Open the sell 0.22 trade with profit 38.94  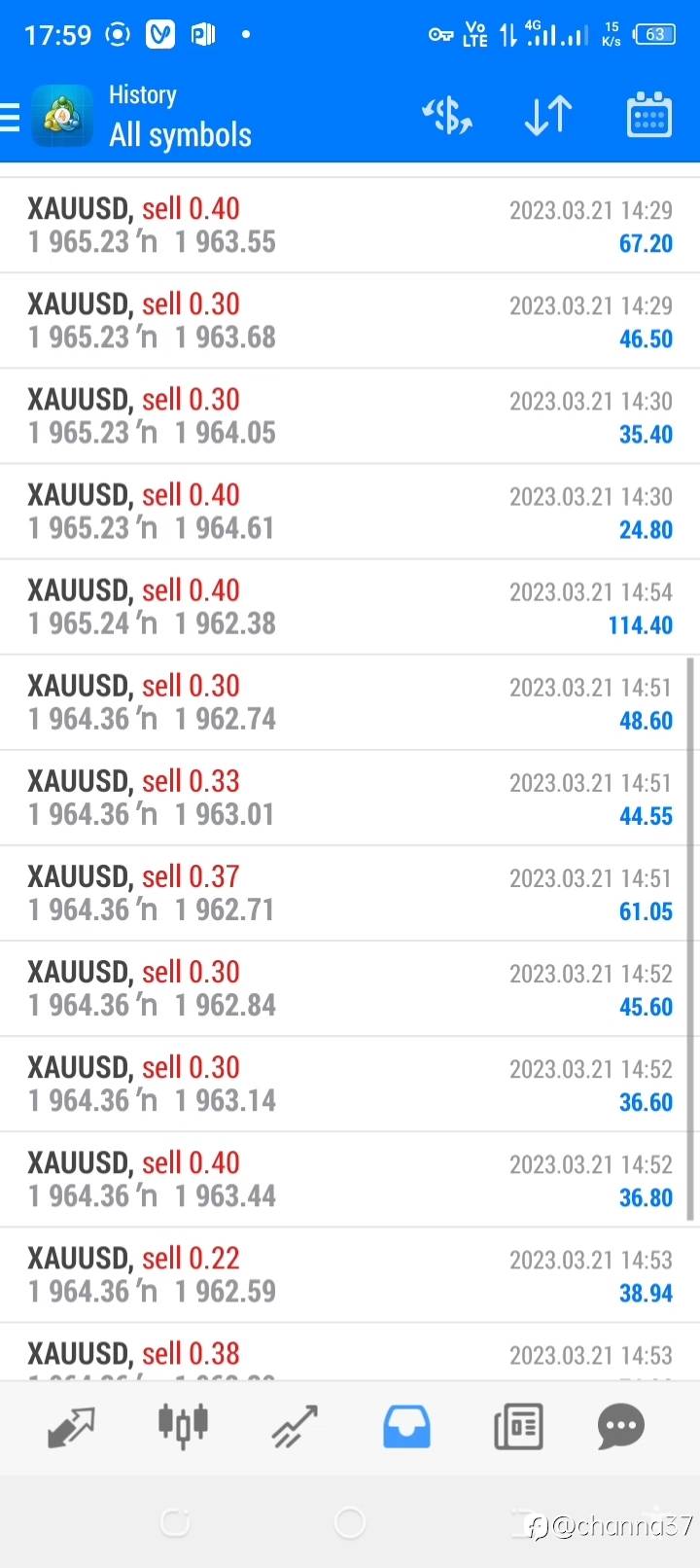coord(350,1274)
